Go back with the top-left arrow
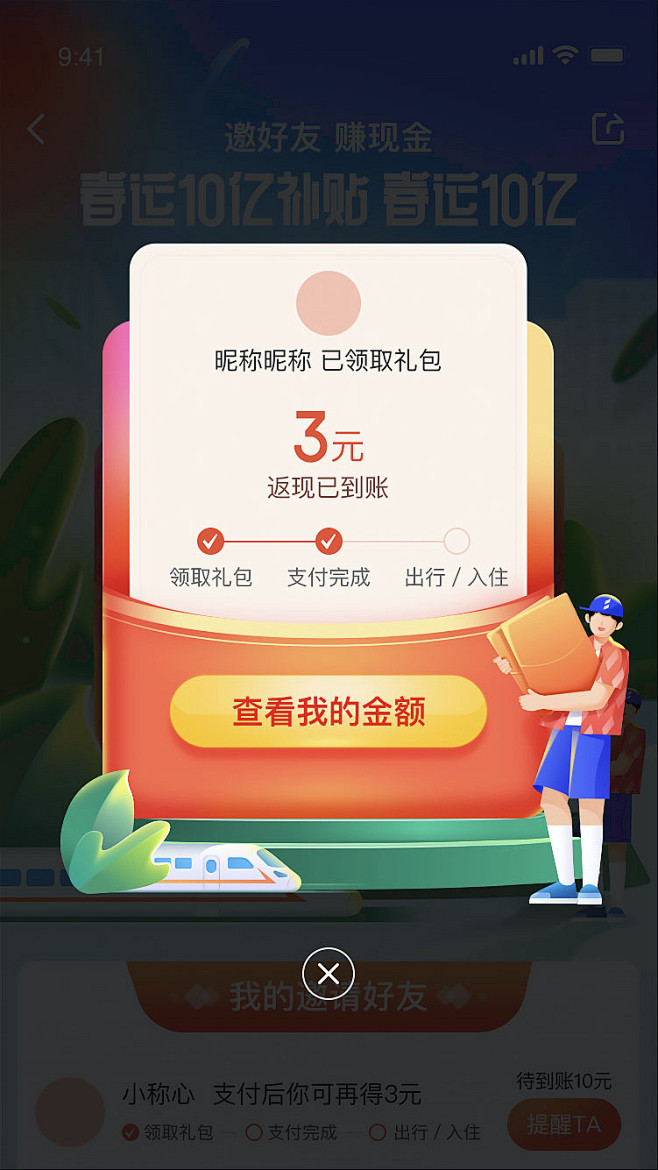The image size is (658, 1170). point(37,130)
